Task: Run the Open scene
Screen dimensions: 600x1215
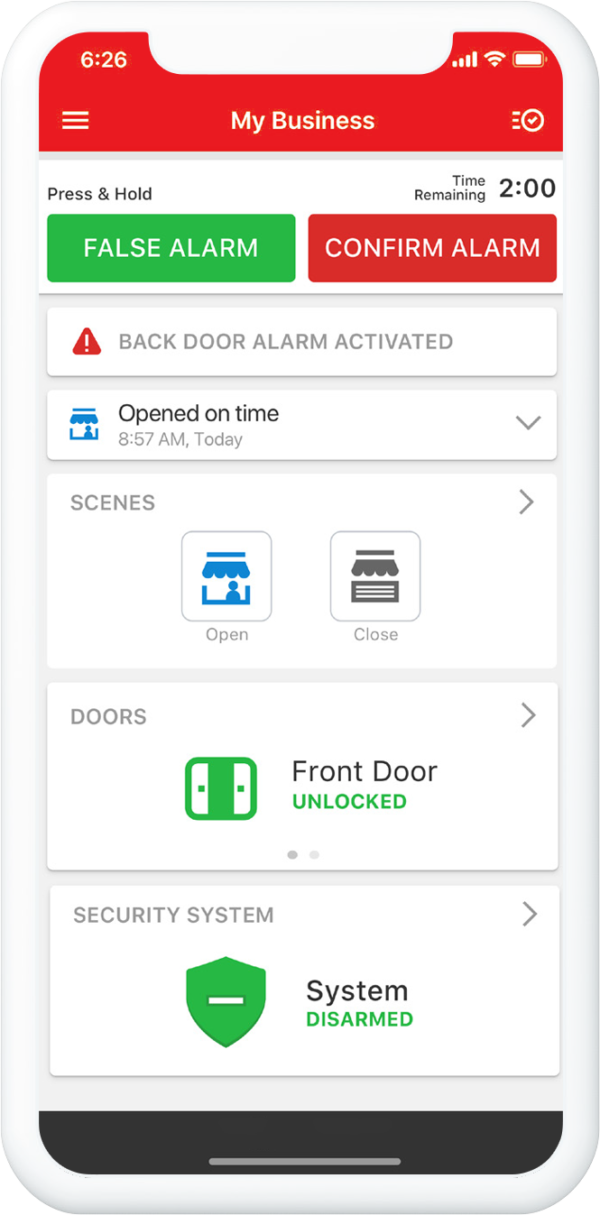Action: click(226, 577)
